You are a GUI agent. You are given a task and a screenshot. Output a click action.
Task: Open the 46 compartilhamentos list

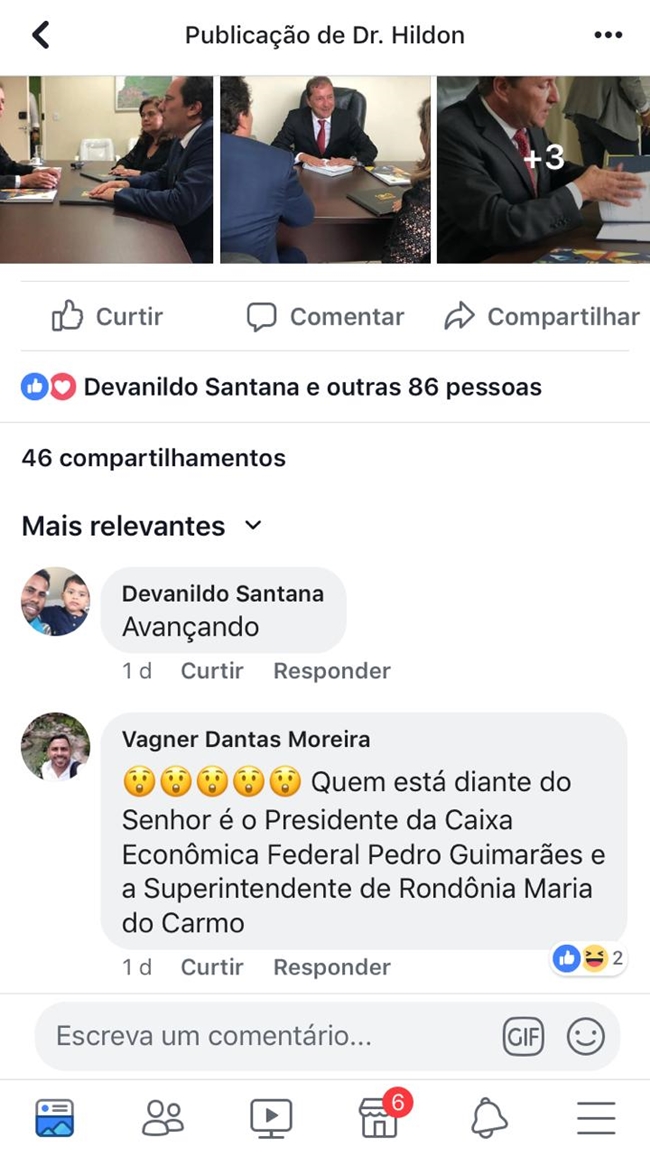point(153,459)
